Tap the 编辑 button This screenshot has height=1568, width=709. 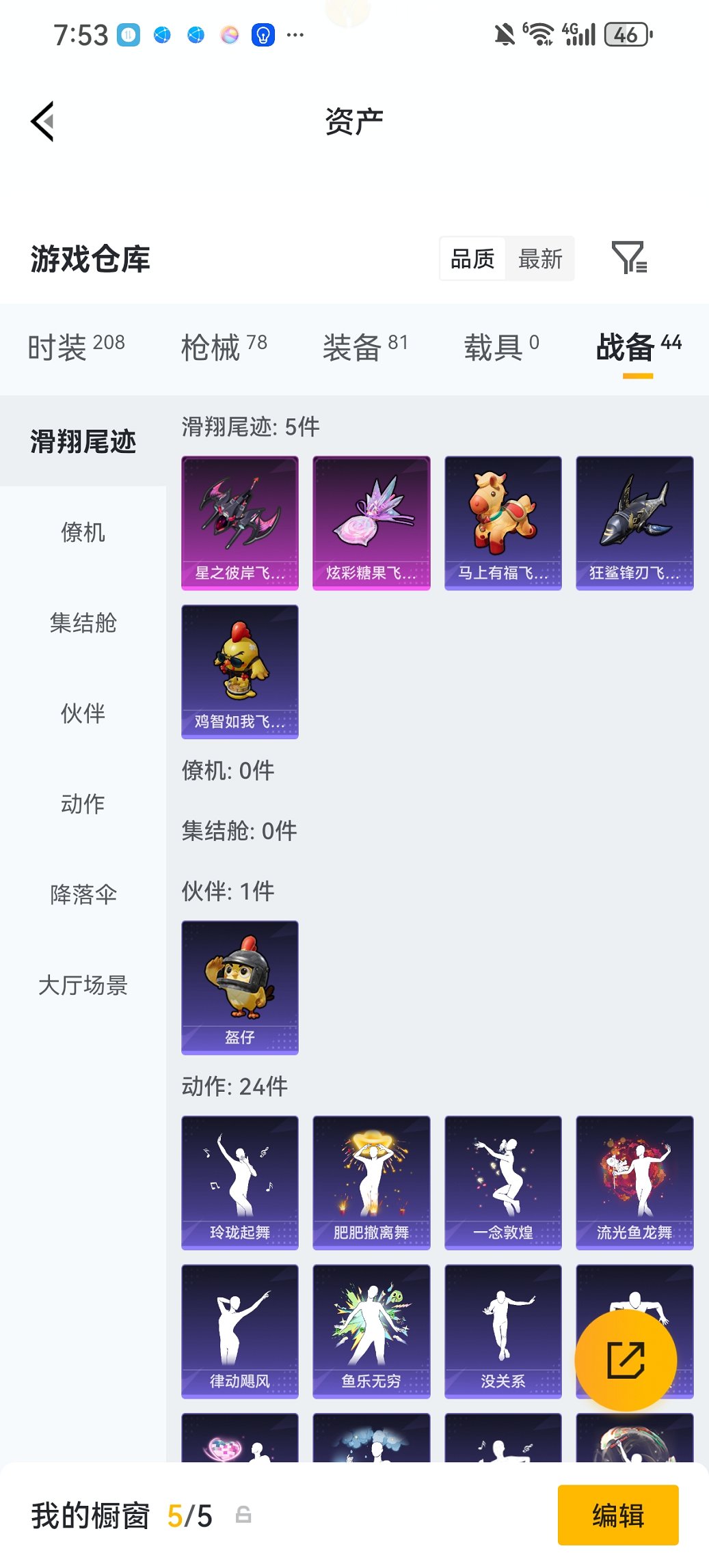617,1515
